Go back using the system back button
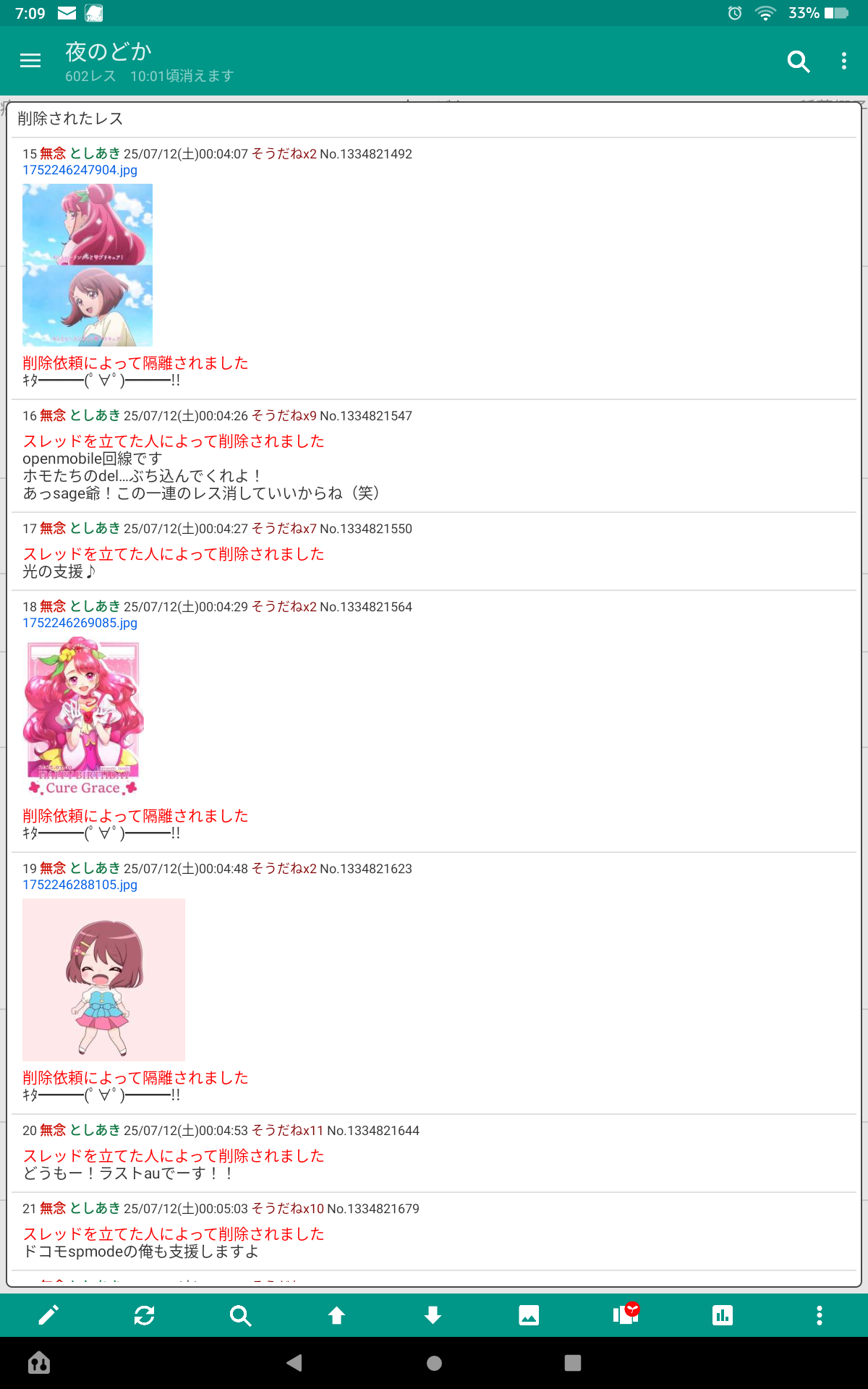The height and width of the screenshot is (1389, 868). point(294,1363)
